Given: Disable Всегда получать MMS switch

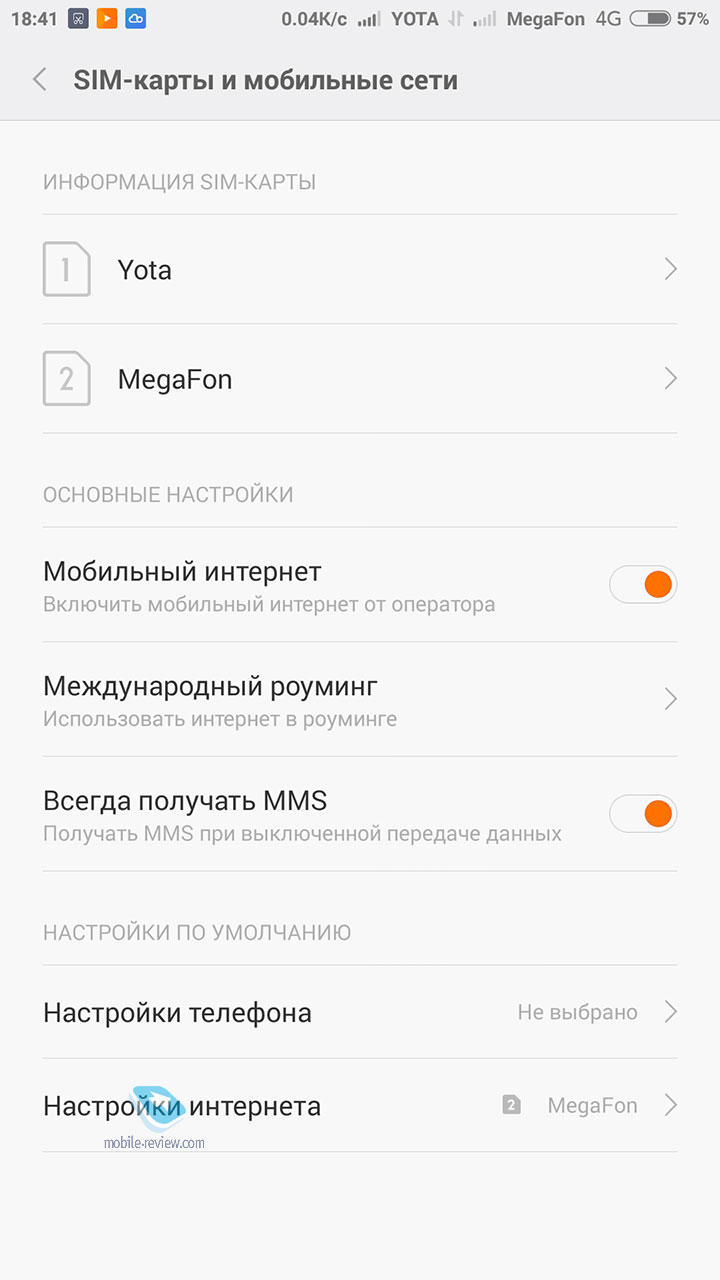Looking at the screenshot, I should click(643, 813).
